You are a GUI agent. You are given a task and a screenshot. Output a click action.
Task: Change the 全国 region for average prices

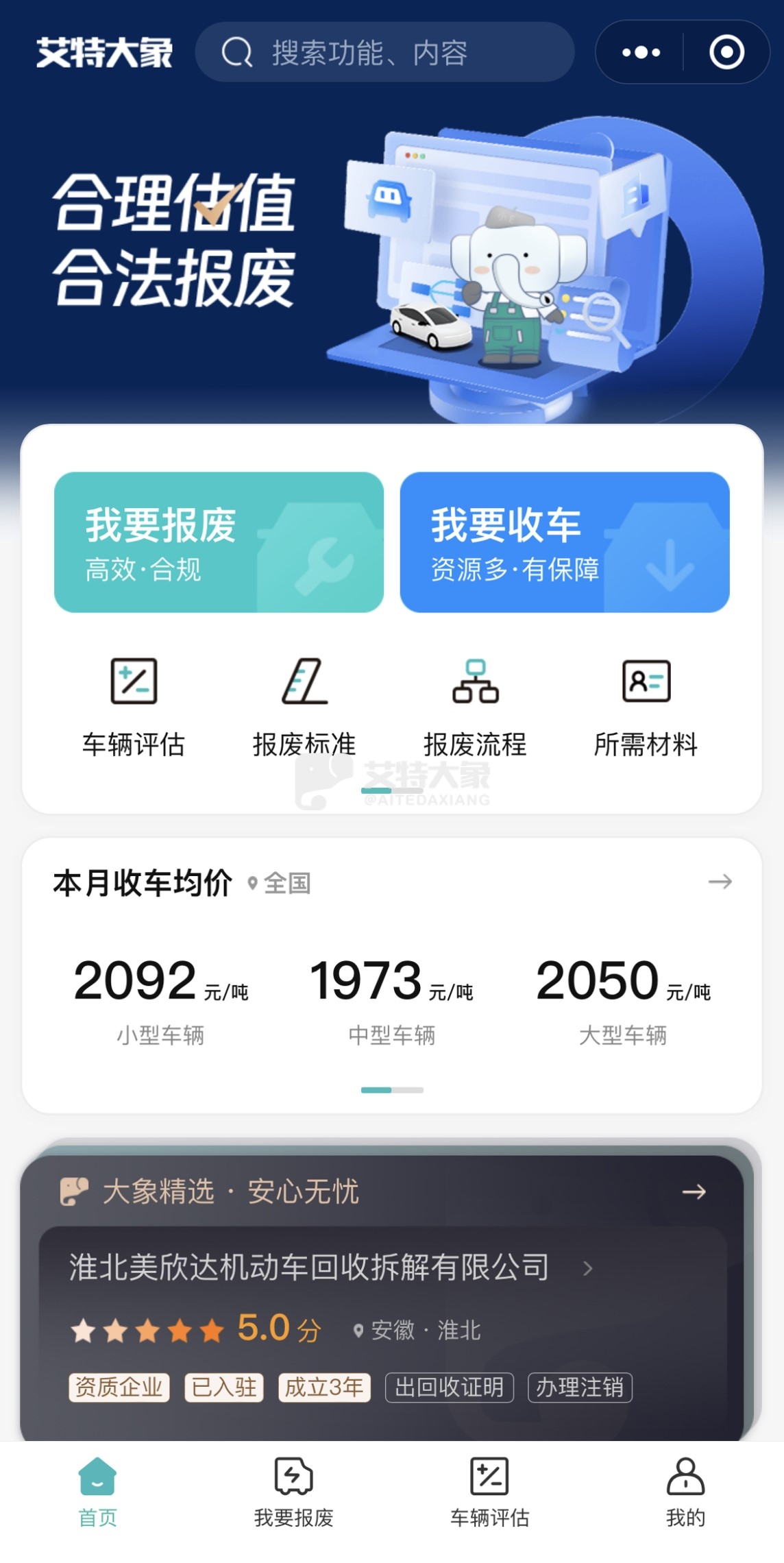click(281, 883)
